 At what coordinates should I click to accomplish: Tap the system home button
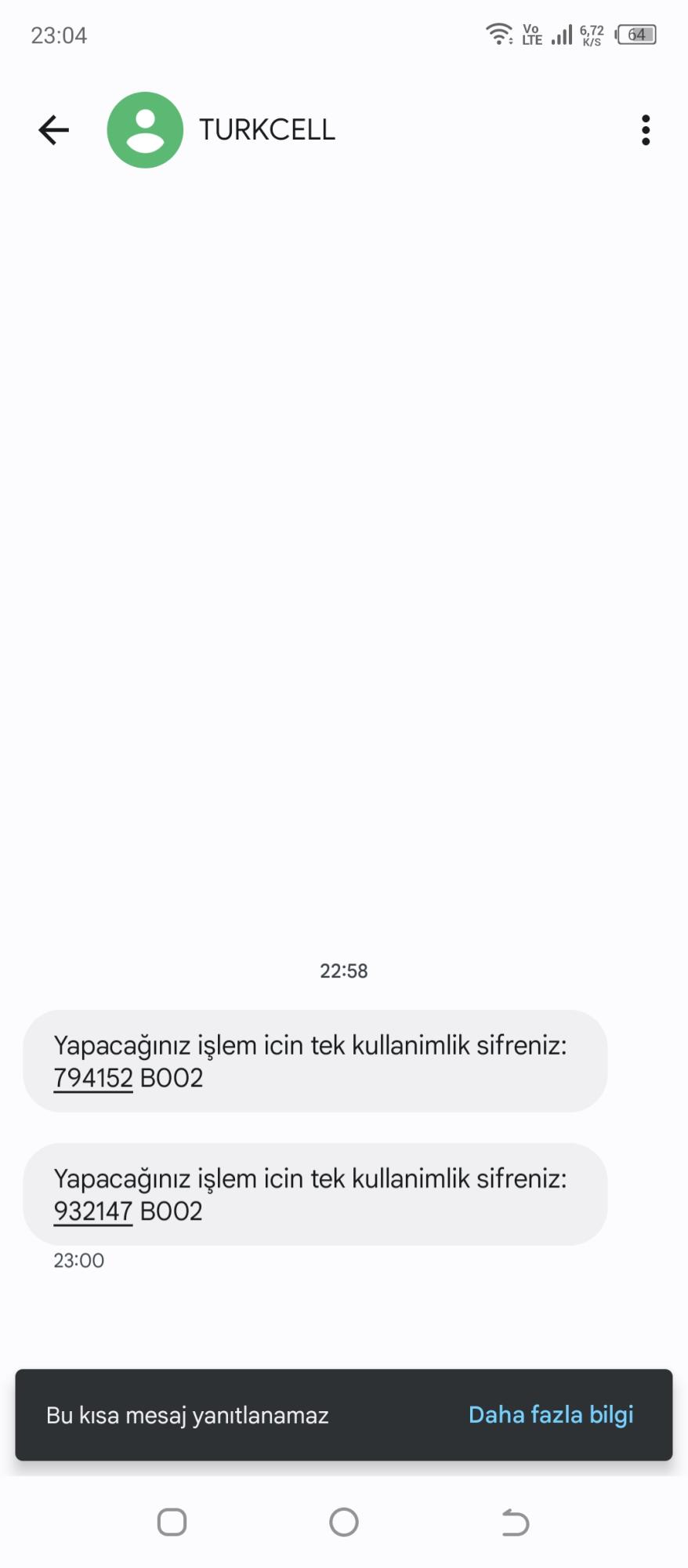[x=344, y=1522]
